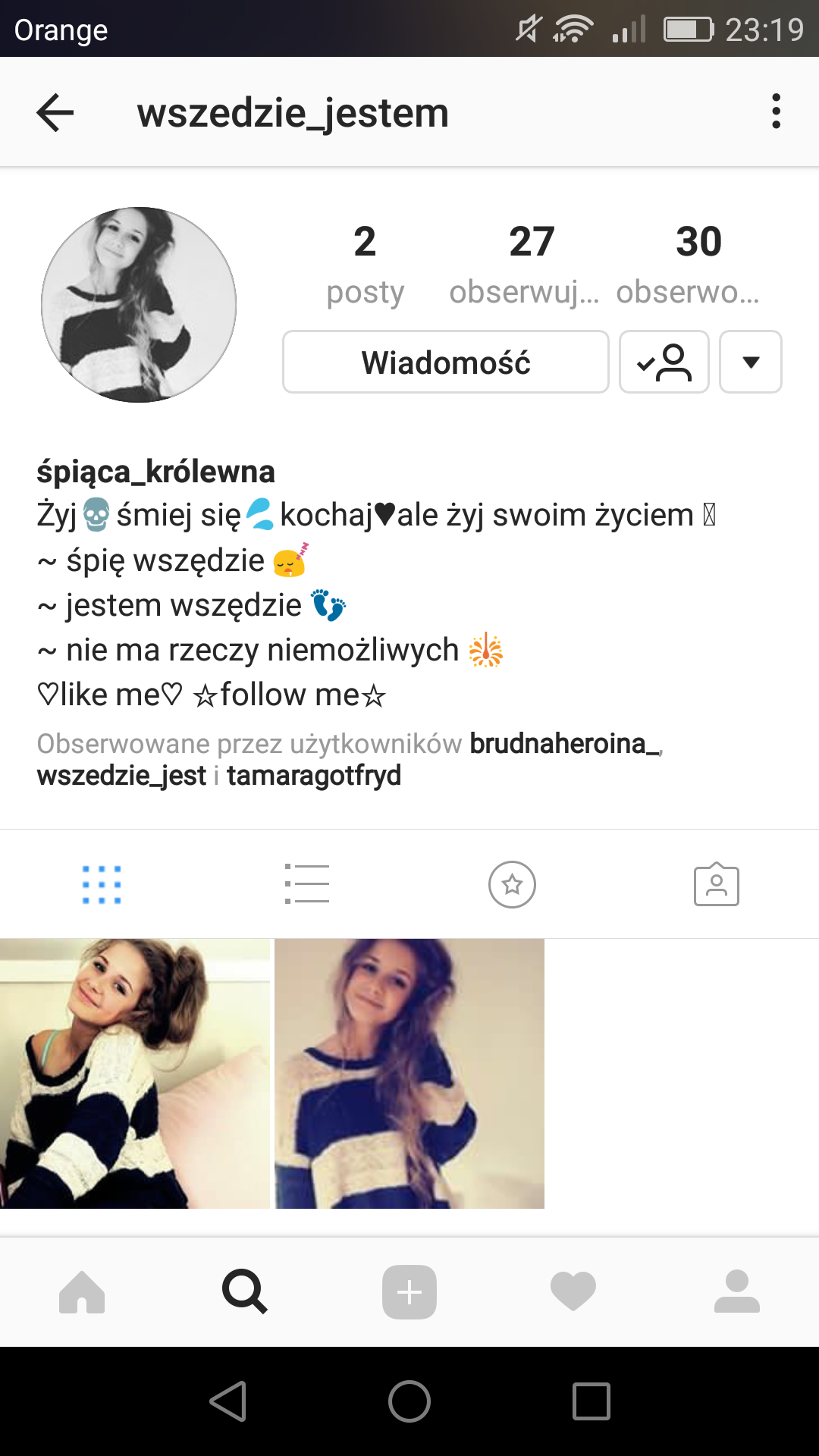Tap the Android home button
819x1456 pixels.
click(409, 1401)
